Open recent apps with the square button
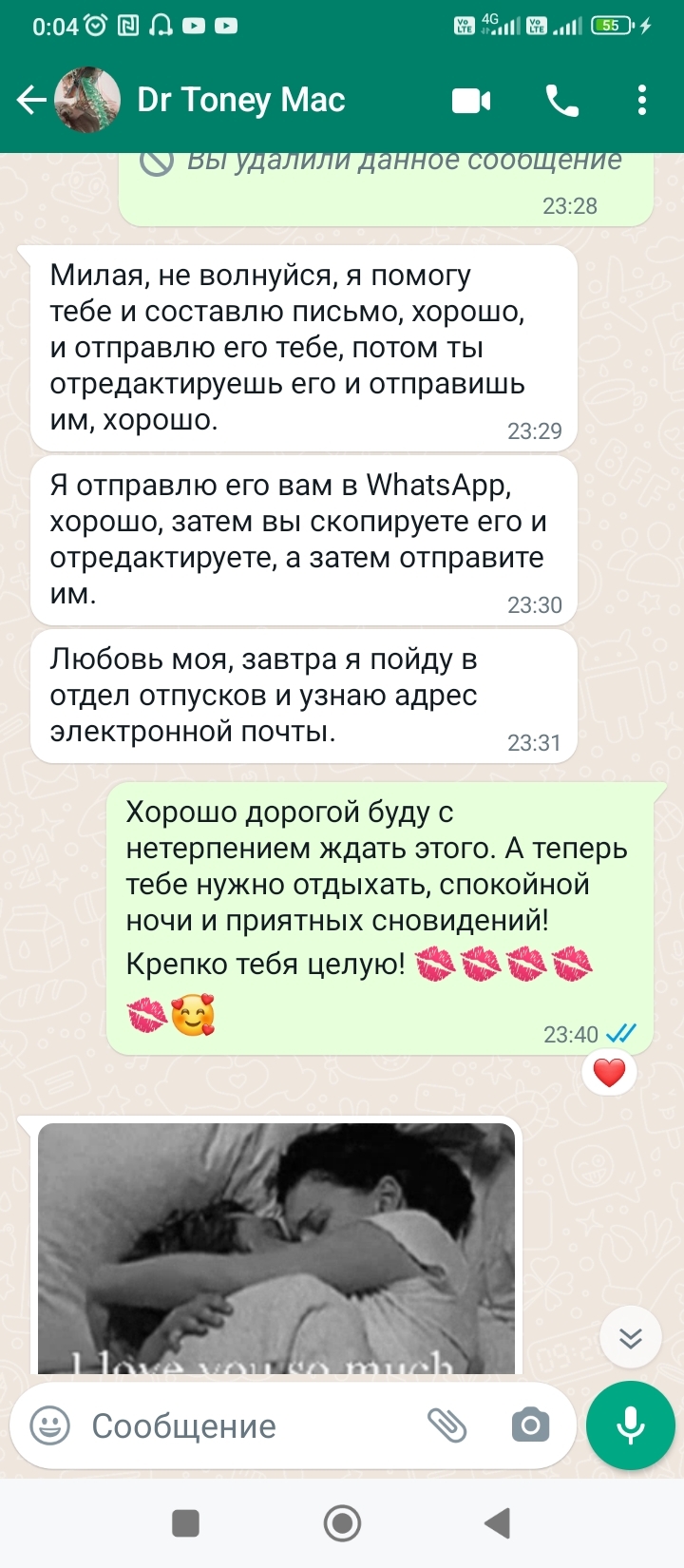The height and width of the screenshot is (1568, 684). [x=185, y=1523]
